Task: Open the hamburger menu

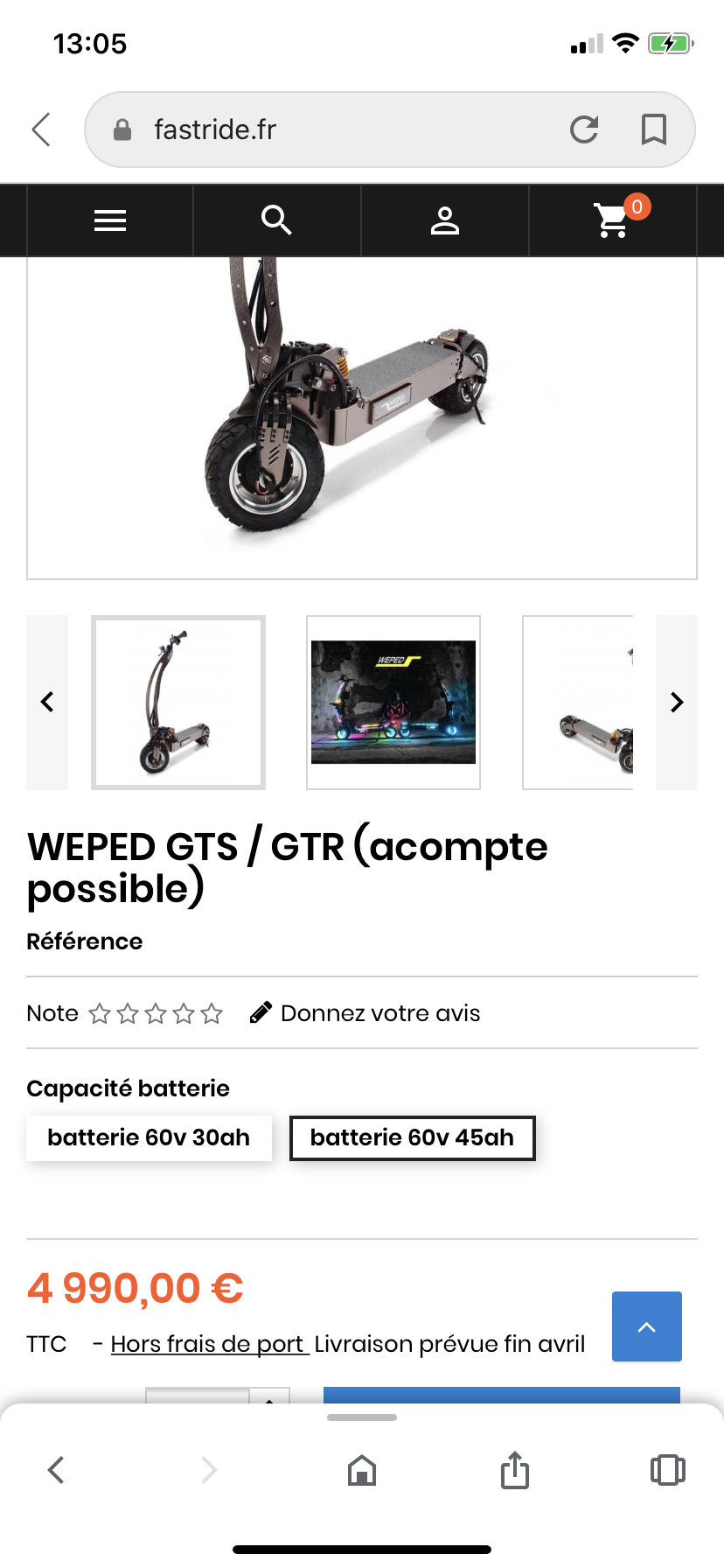Action: 110,220
